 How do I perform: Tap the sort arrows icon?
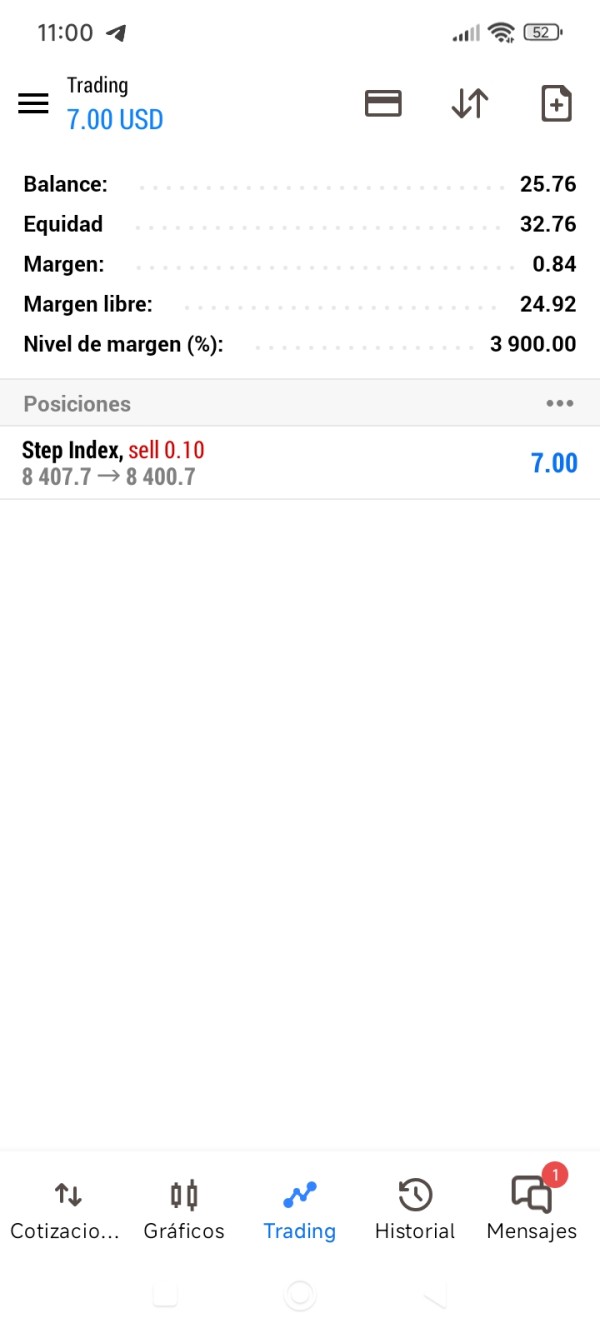[x=469, y=104]
